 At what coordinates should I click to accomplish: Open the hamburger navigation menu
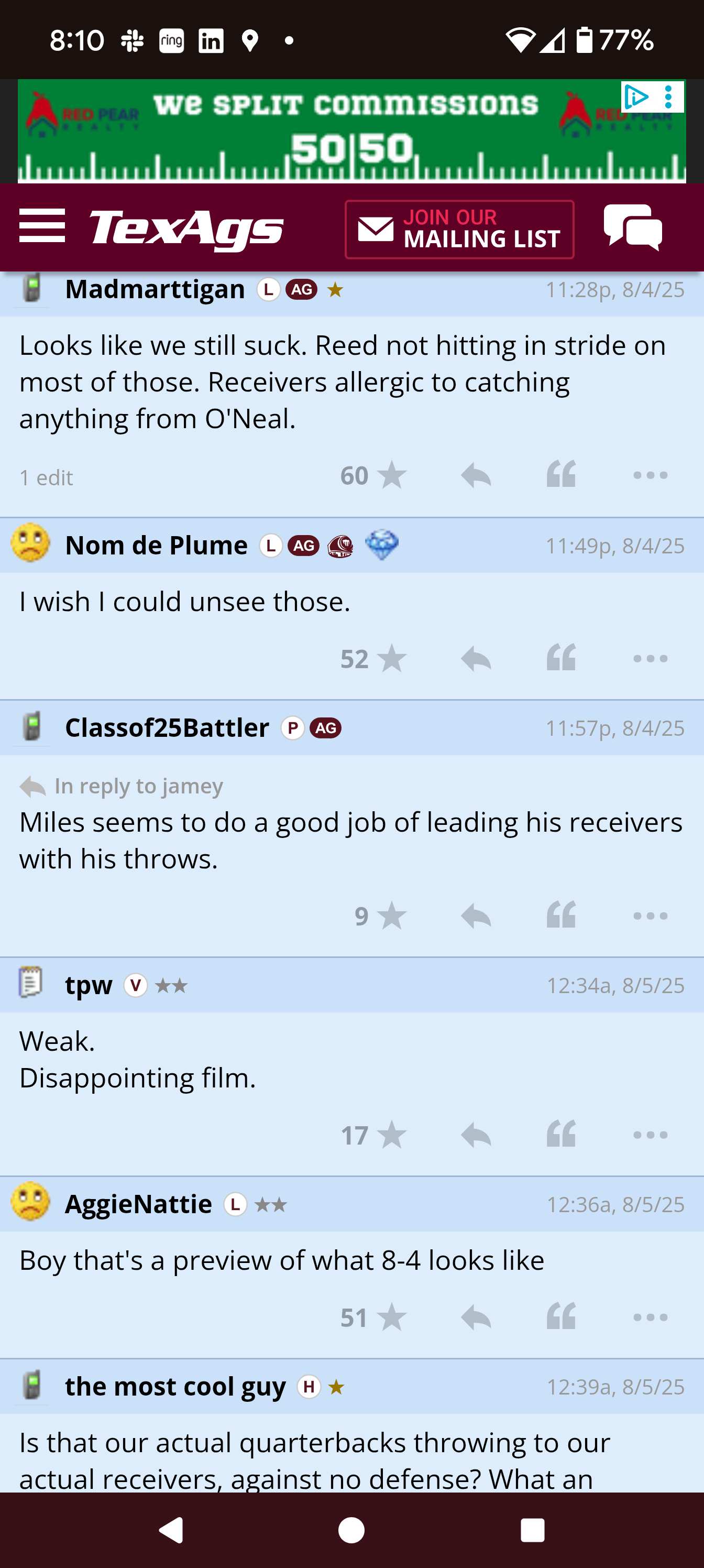(42, 226)
